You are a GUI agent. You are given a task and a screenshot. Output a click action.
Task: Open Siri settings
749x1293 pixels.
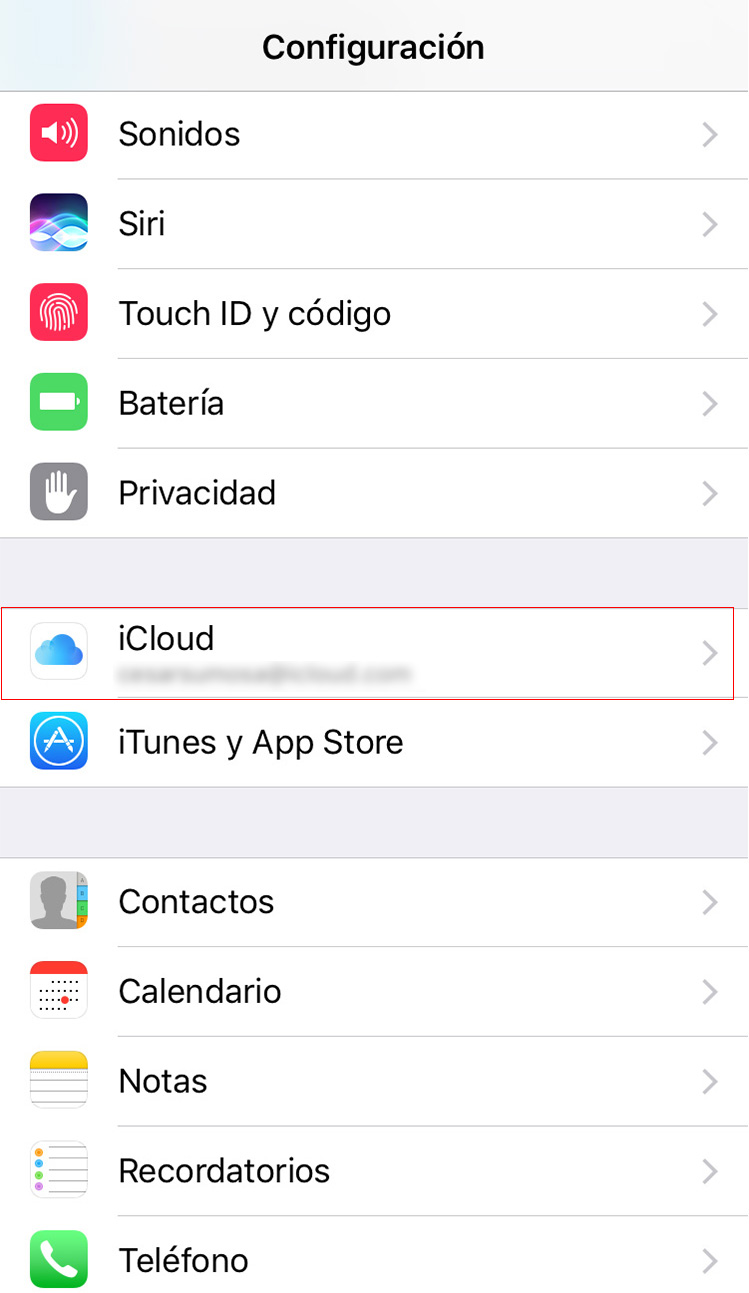point(374,224)
